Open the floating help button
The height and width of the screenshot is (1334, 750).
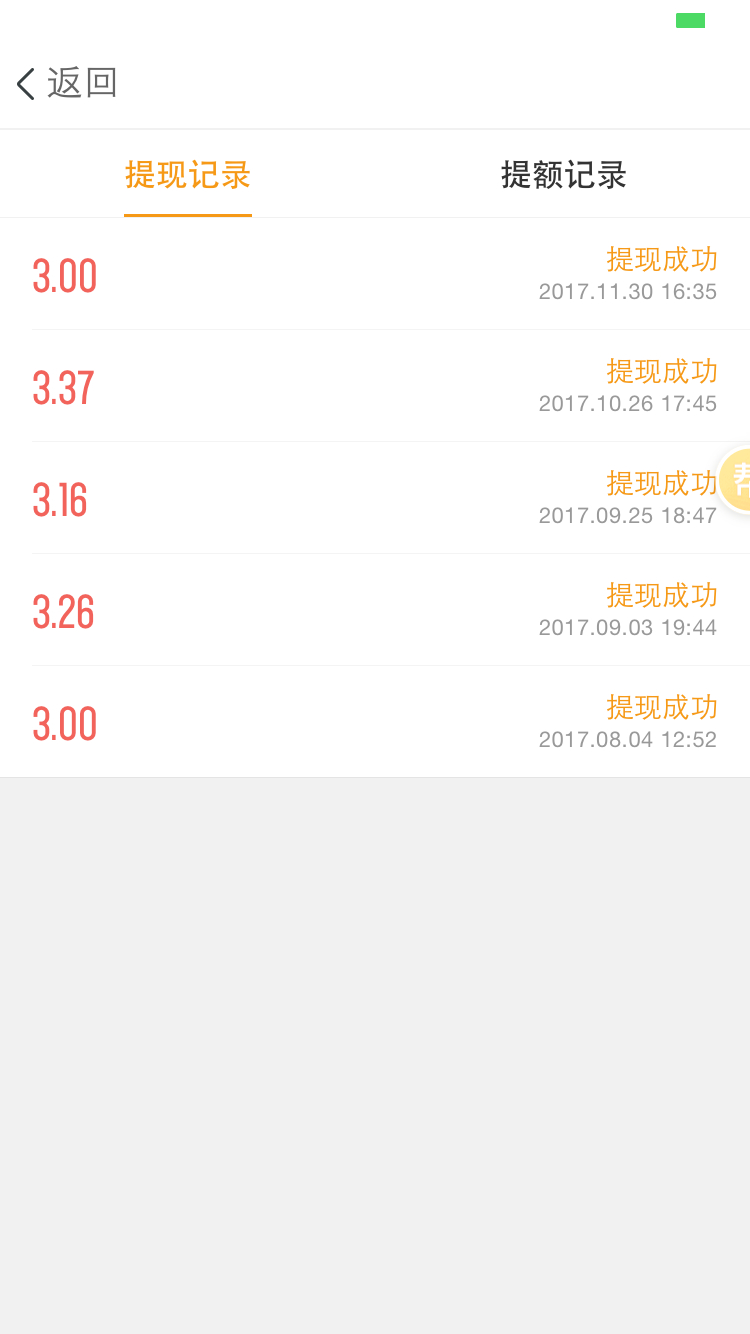click(x=737, y=480)
